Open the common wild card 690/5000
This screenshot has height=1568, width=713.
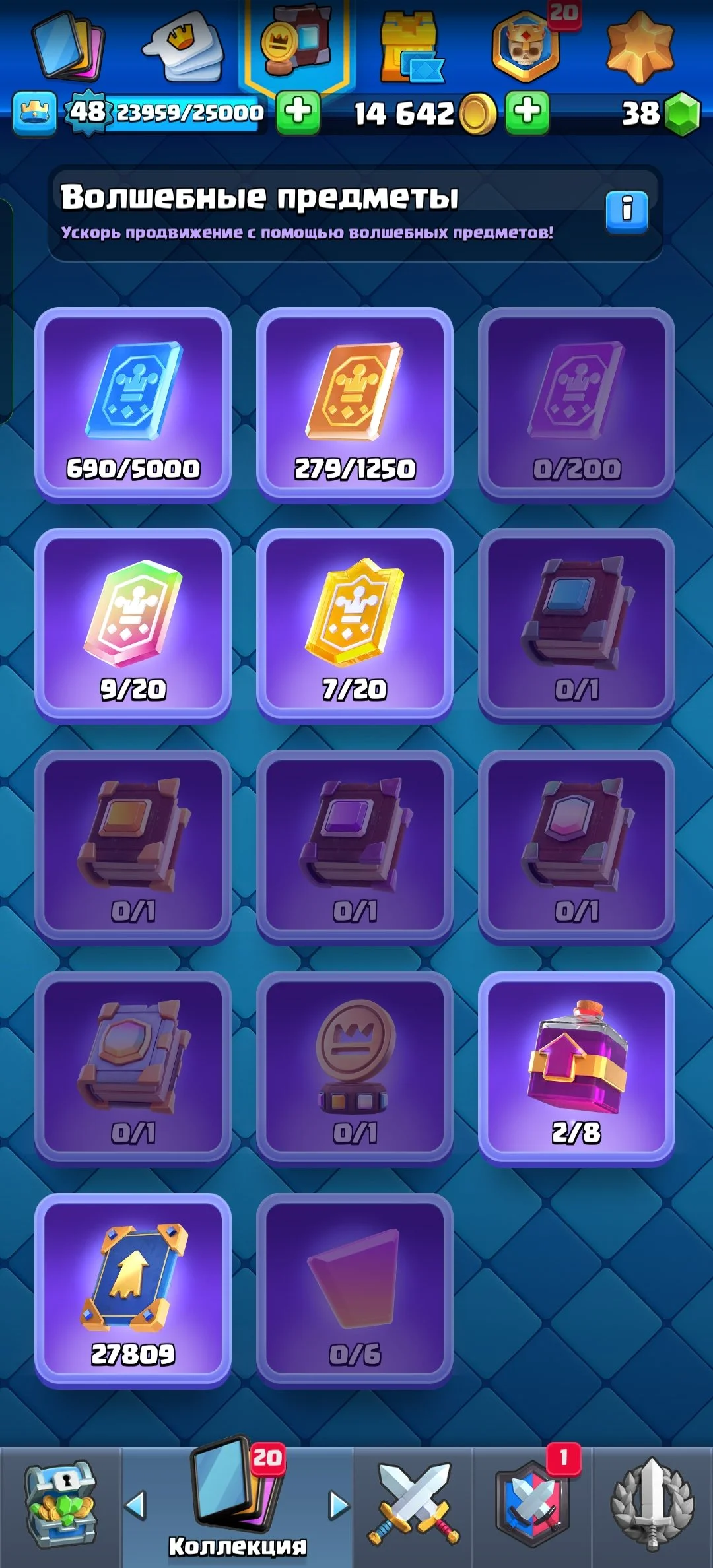[x=133, y=404]
